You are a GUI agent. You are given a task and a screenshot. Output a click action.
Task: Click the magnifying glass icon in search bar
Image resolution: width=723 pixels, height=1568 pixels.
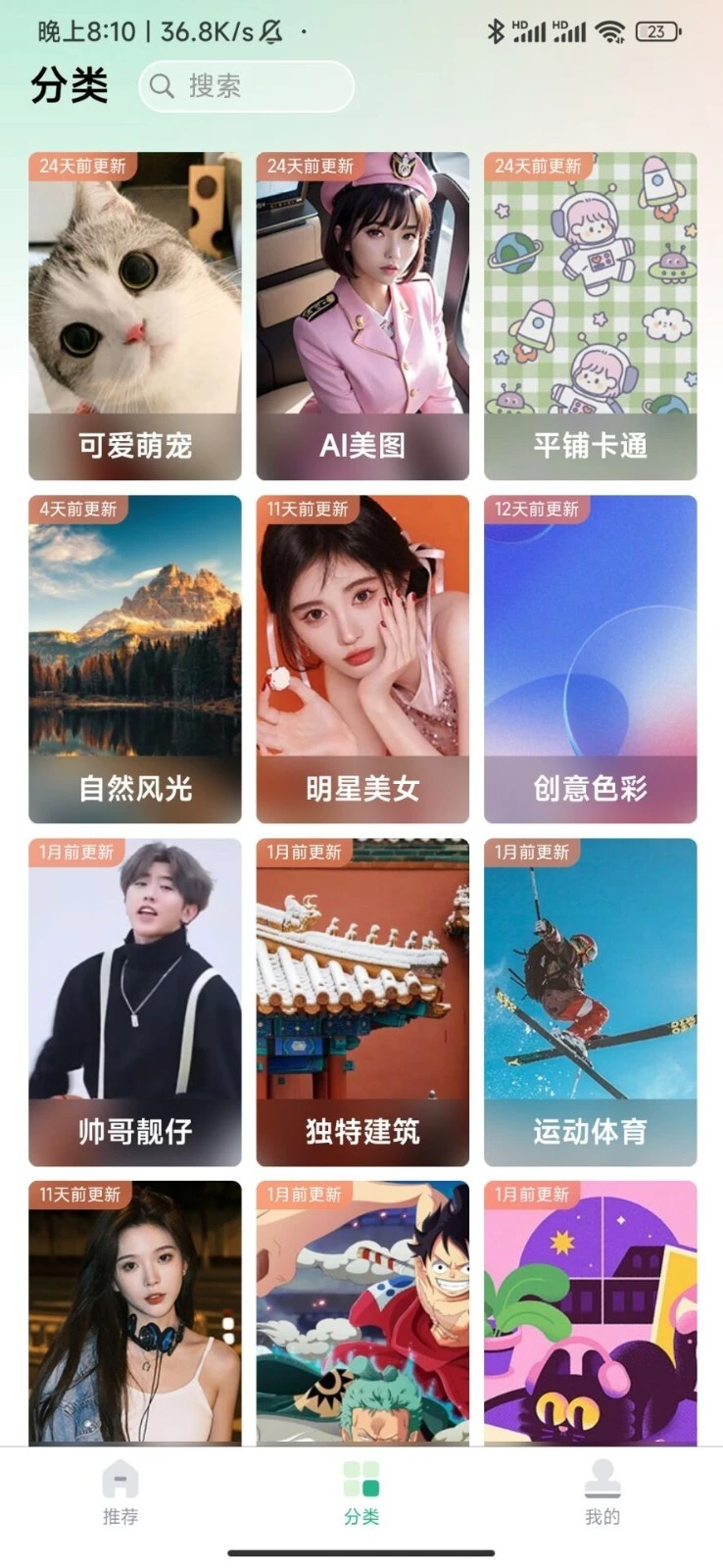(x=163, y=86)
